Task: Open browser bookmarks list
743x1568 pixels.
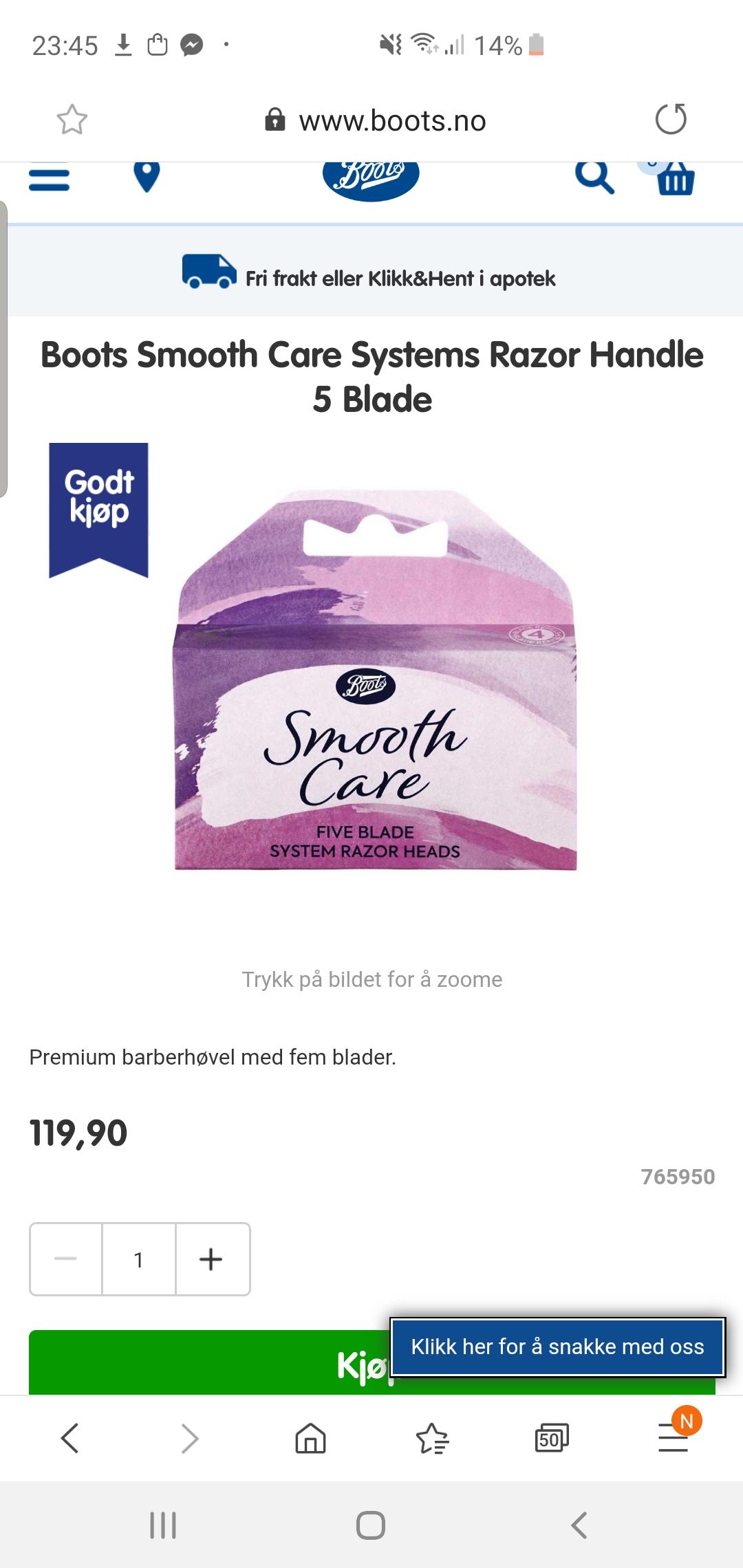Action: 431,1439
